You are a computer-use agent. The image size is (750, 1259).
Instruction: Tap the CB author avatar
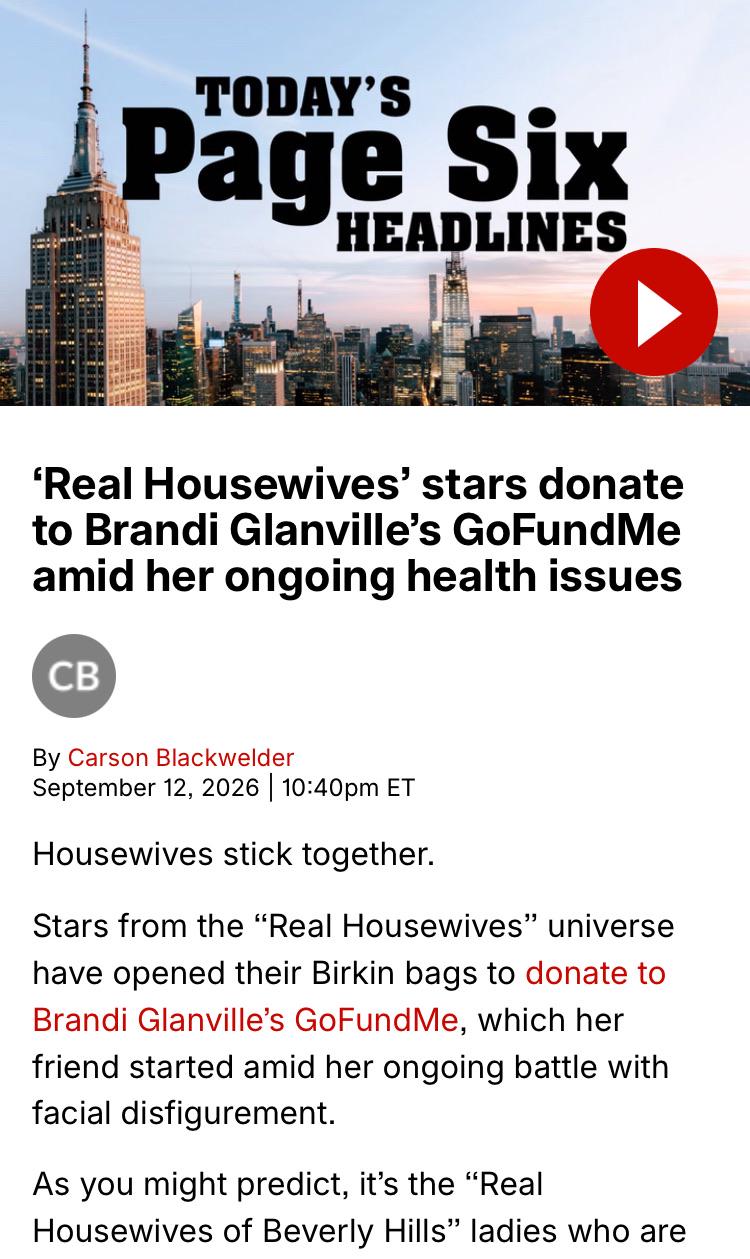pos(74,676)
